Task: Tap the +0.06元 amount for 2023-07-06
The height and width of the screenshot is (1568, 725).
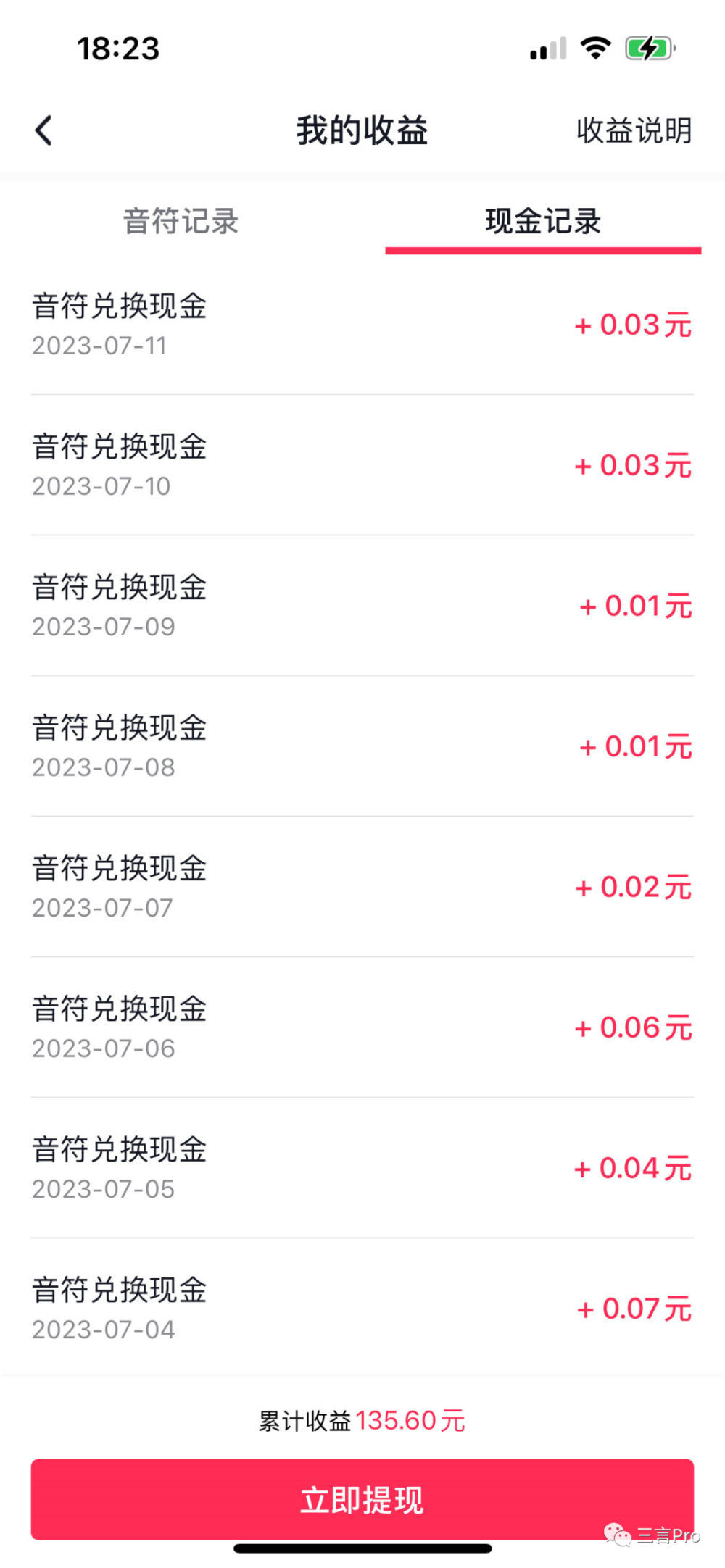Action: tap(631, 1027)
